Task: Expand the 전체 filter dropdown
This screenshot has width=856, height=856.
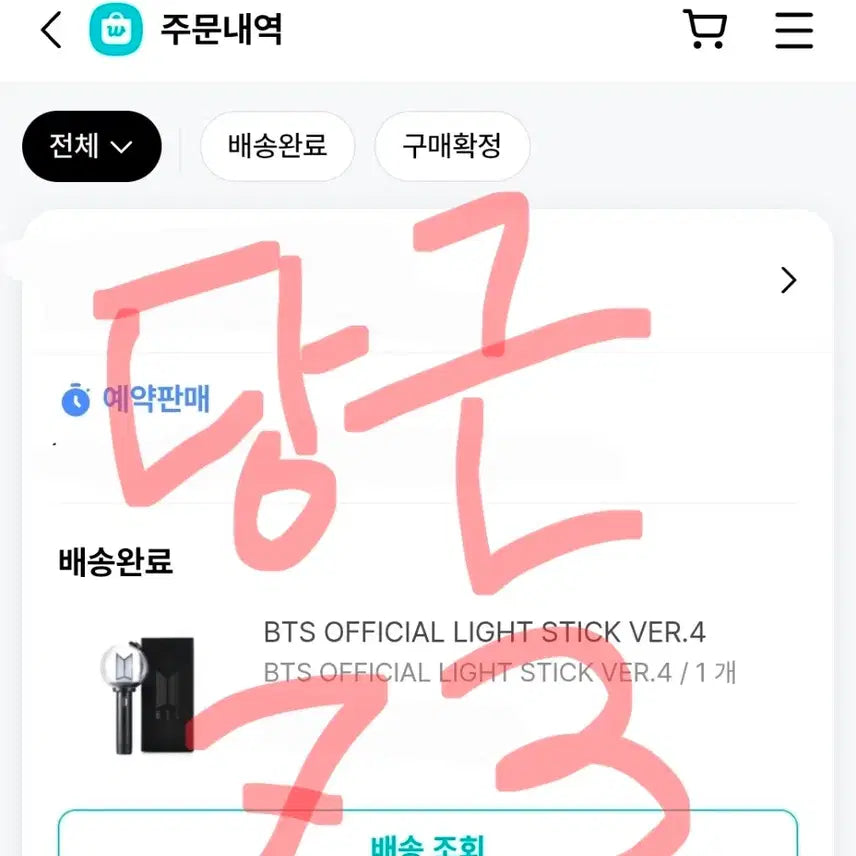Action: click(x=92, y=146)
